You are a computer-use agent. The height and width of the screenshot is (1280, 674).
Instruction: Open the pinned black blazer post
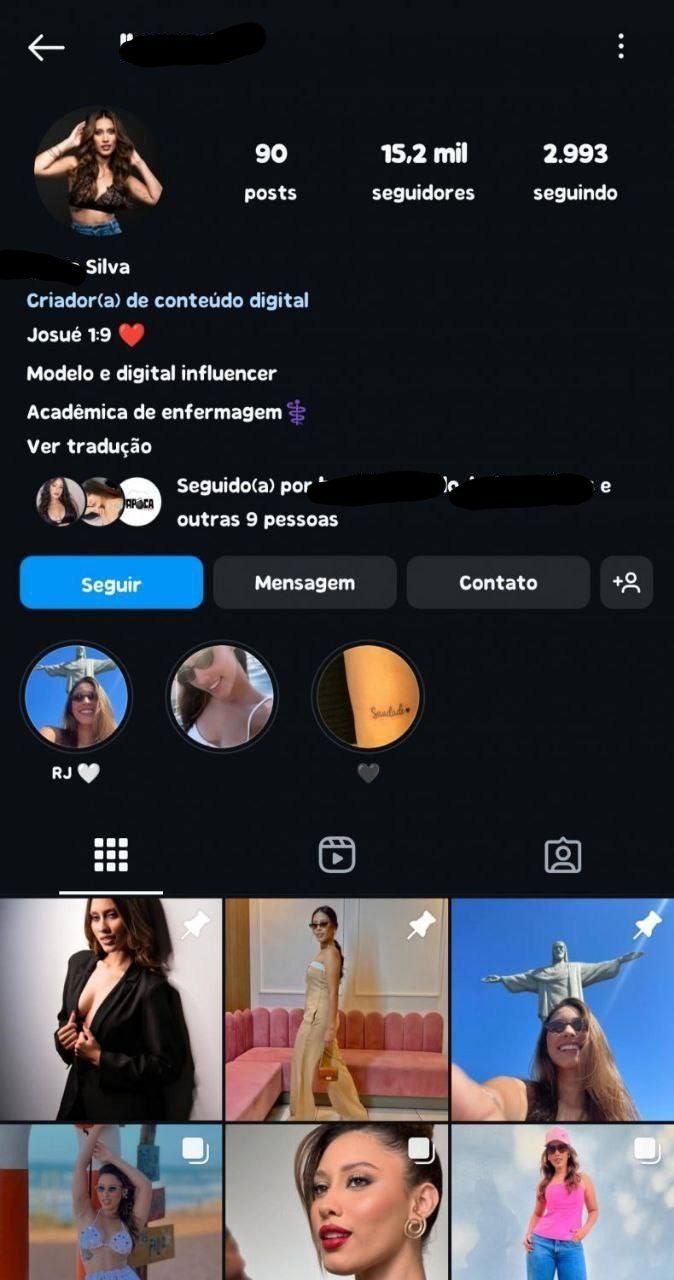tap(111, 1008)
